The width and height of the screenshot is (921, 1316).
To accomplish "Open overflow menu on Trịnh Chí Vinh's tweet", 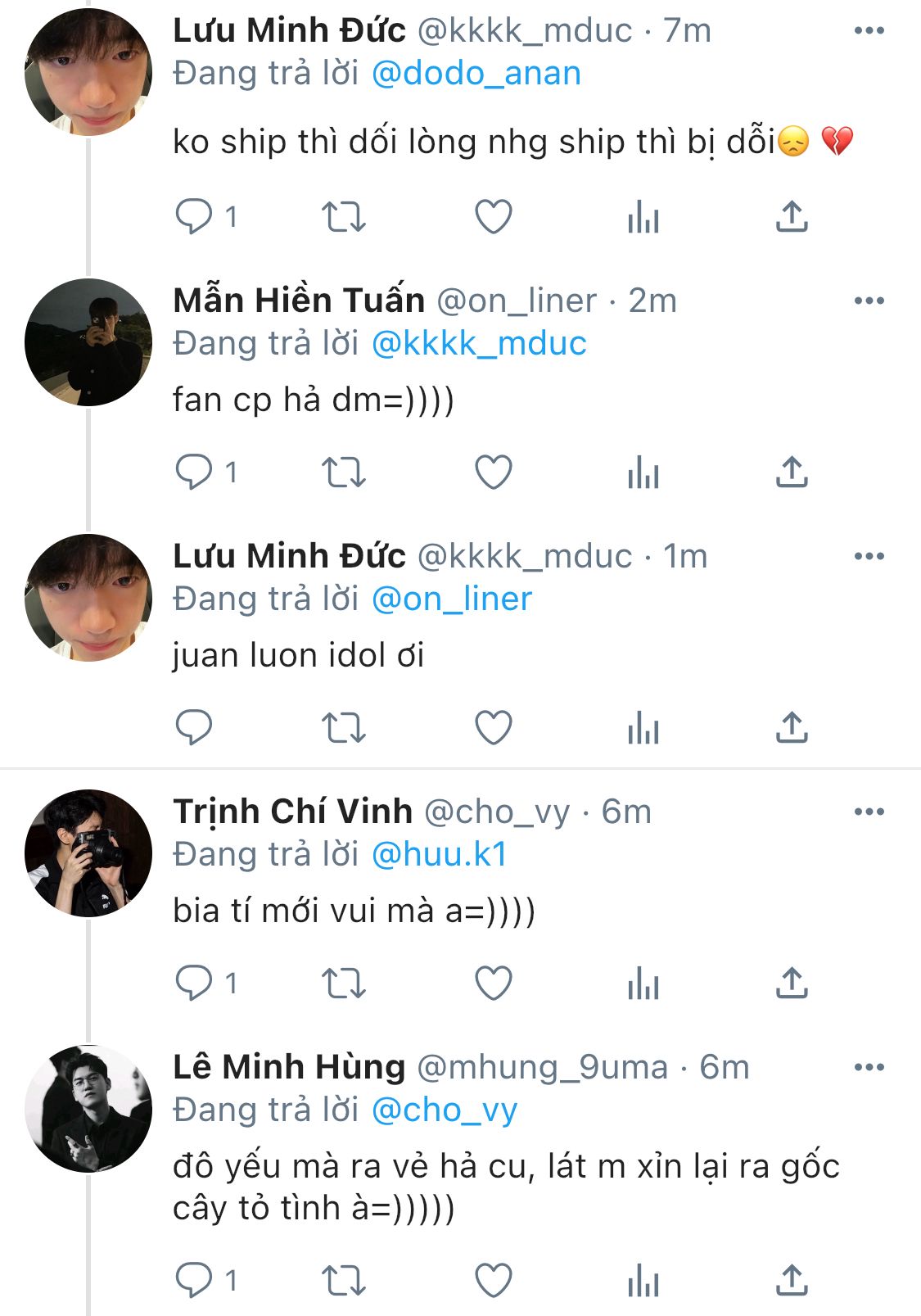I will pos(868,812).
